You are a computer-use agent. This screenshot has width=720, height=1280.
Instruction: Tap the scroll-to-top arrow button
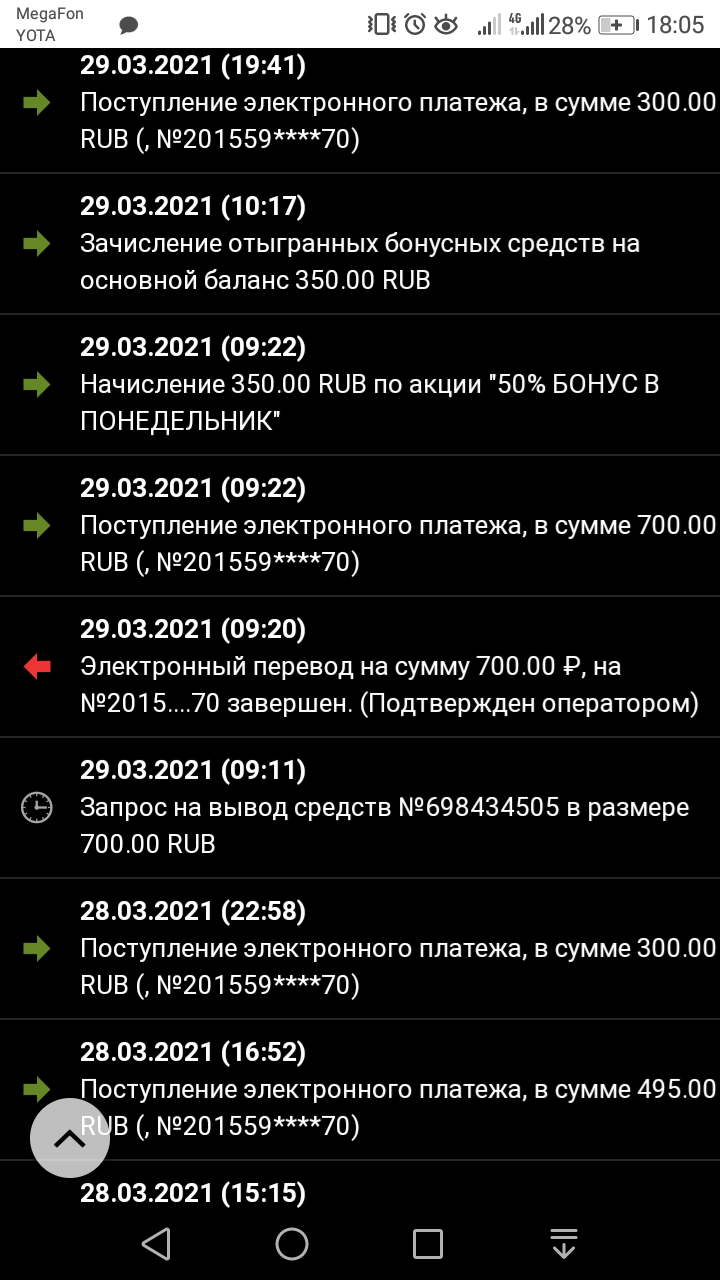[69, 1137]
